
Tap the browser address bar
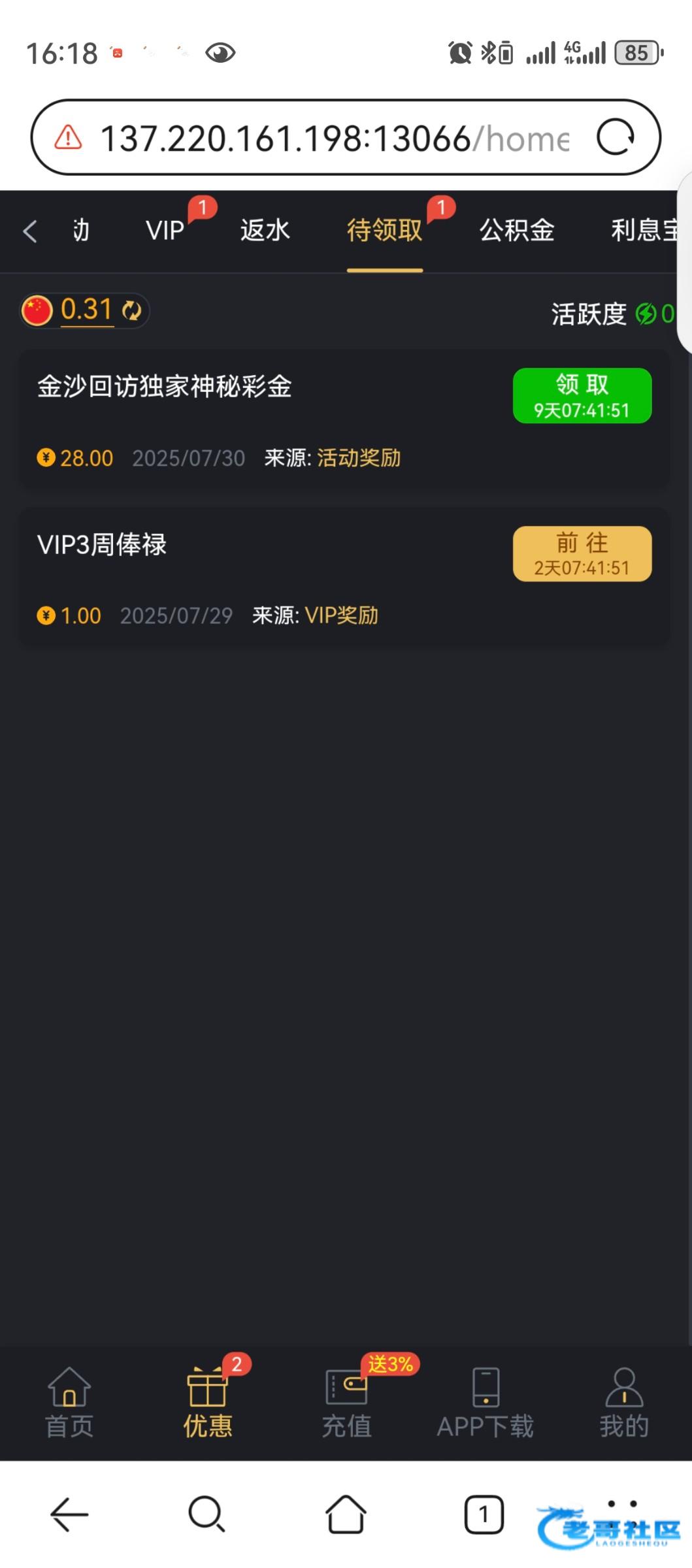point(333,138)
